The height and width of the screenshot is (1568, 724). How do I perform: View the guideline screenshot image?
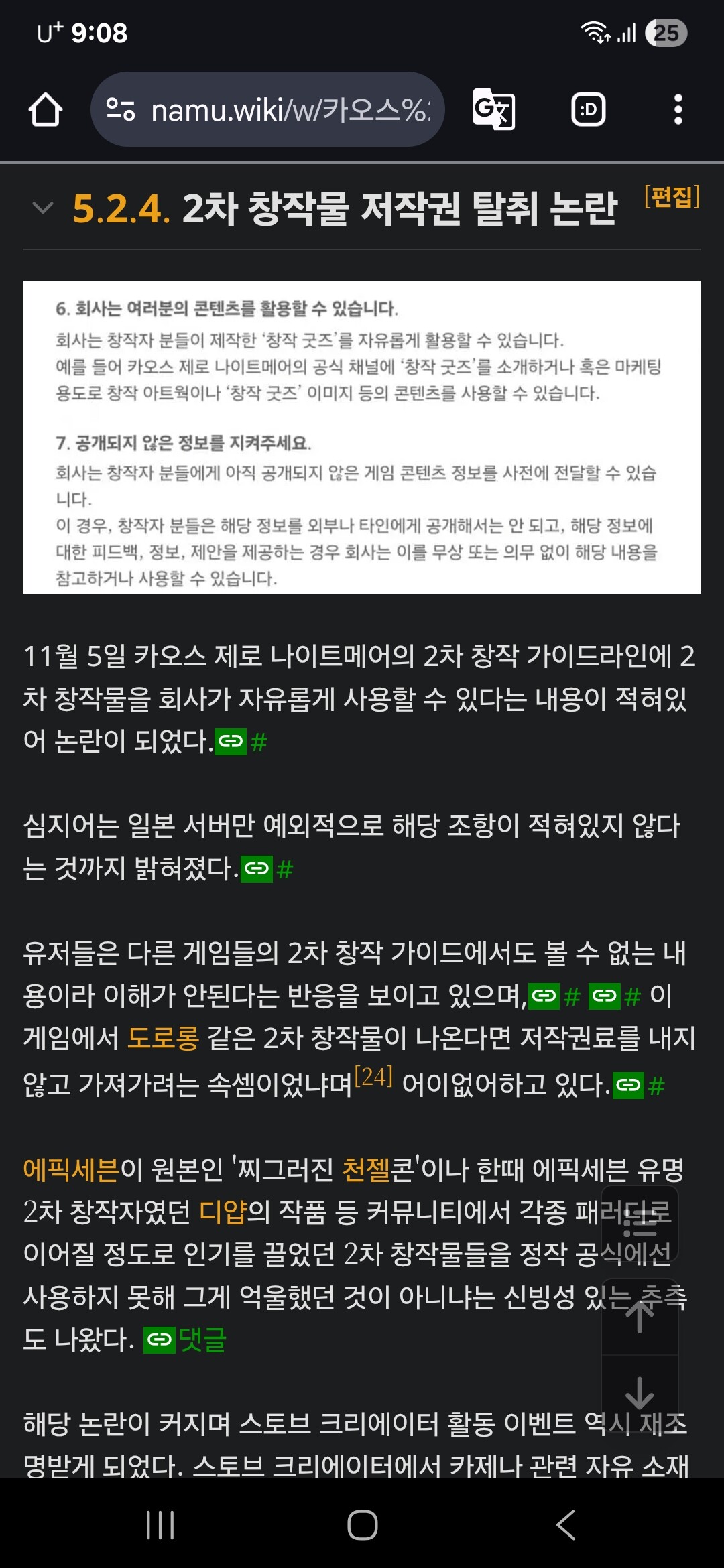[362, 437]
